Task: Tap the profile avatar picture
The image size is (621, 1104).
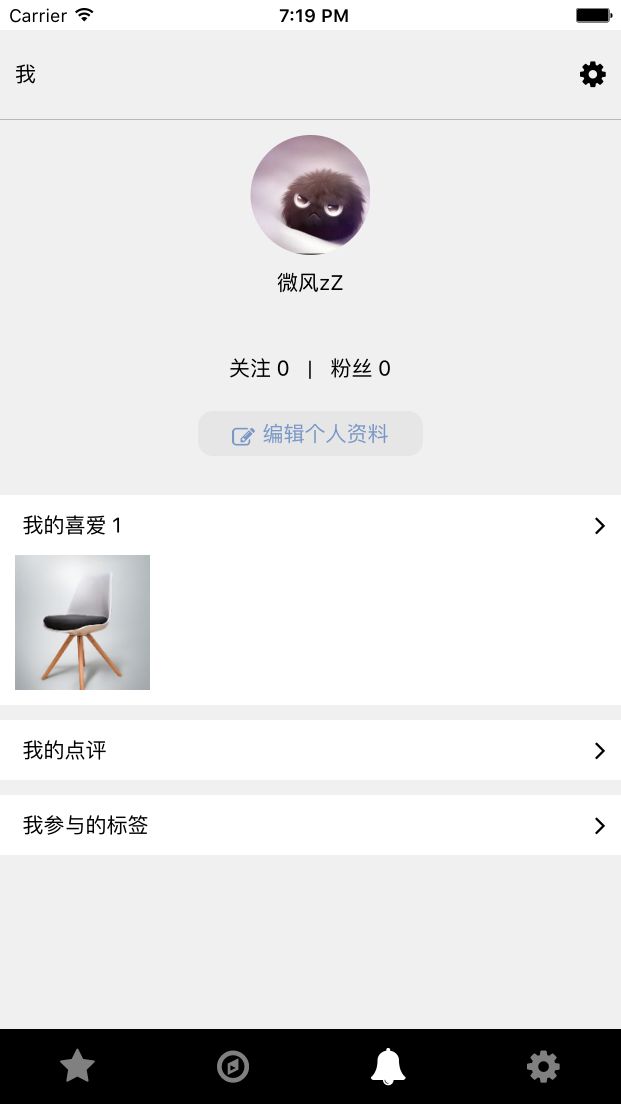Action: point(310,195)
